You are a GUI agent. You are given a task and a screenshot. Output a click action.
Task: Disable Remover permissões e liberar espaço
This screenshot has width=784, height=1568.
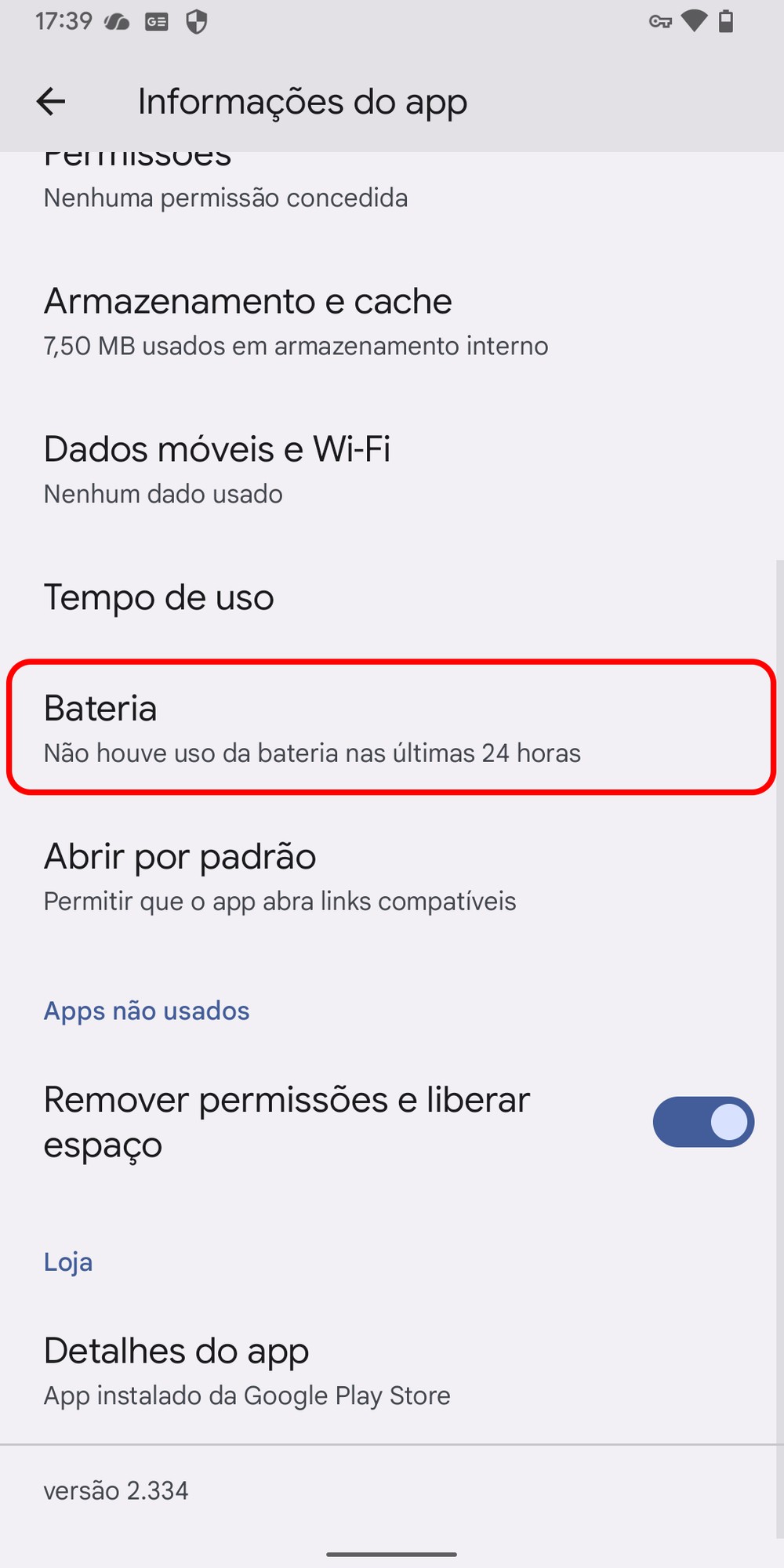(702, 1122)
